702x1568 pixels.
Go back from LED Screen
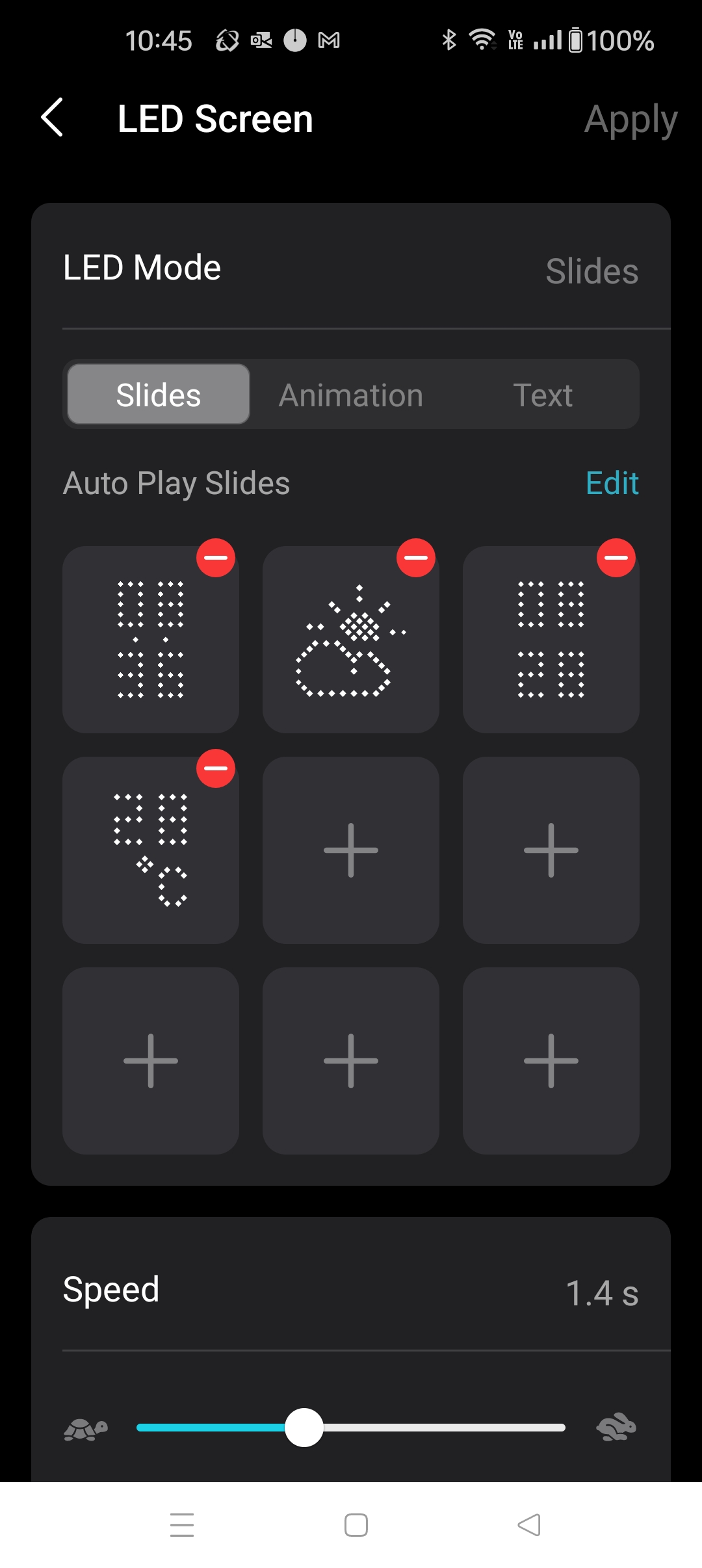[x=53, y=118]
